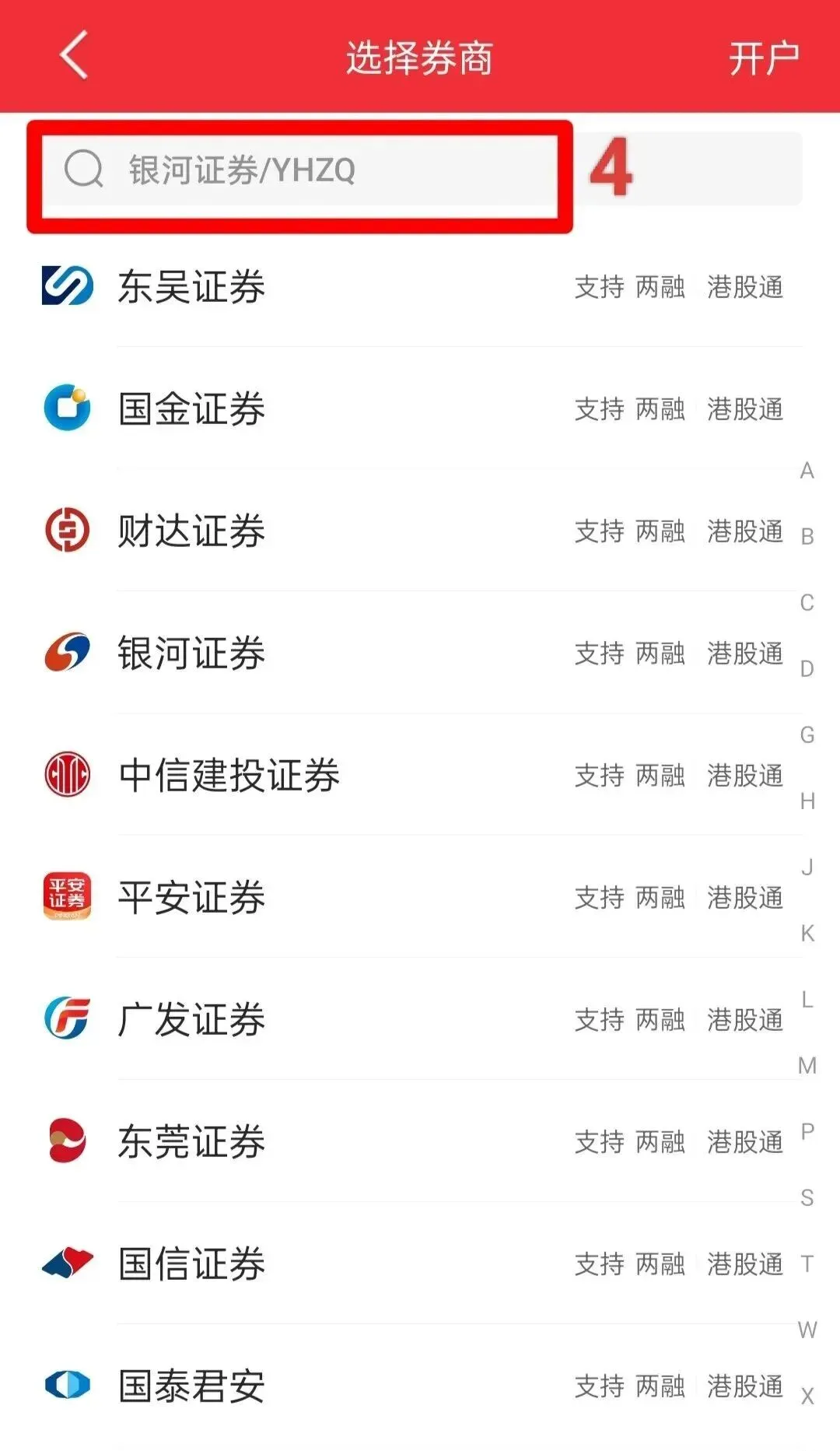Select 东吴证券 from the list
The width and height of the screenshot is (840, 1451).
point(191,287)
